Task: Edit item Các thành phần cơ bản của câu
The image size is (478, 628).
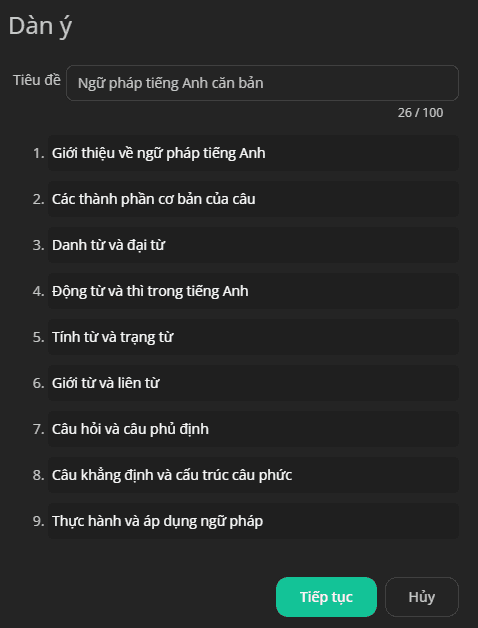Action: tap(253, 199)
